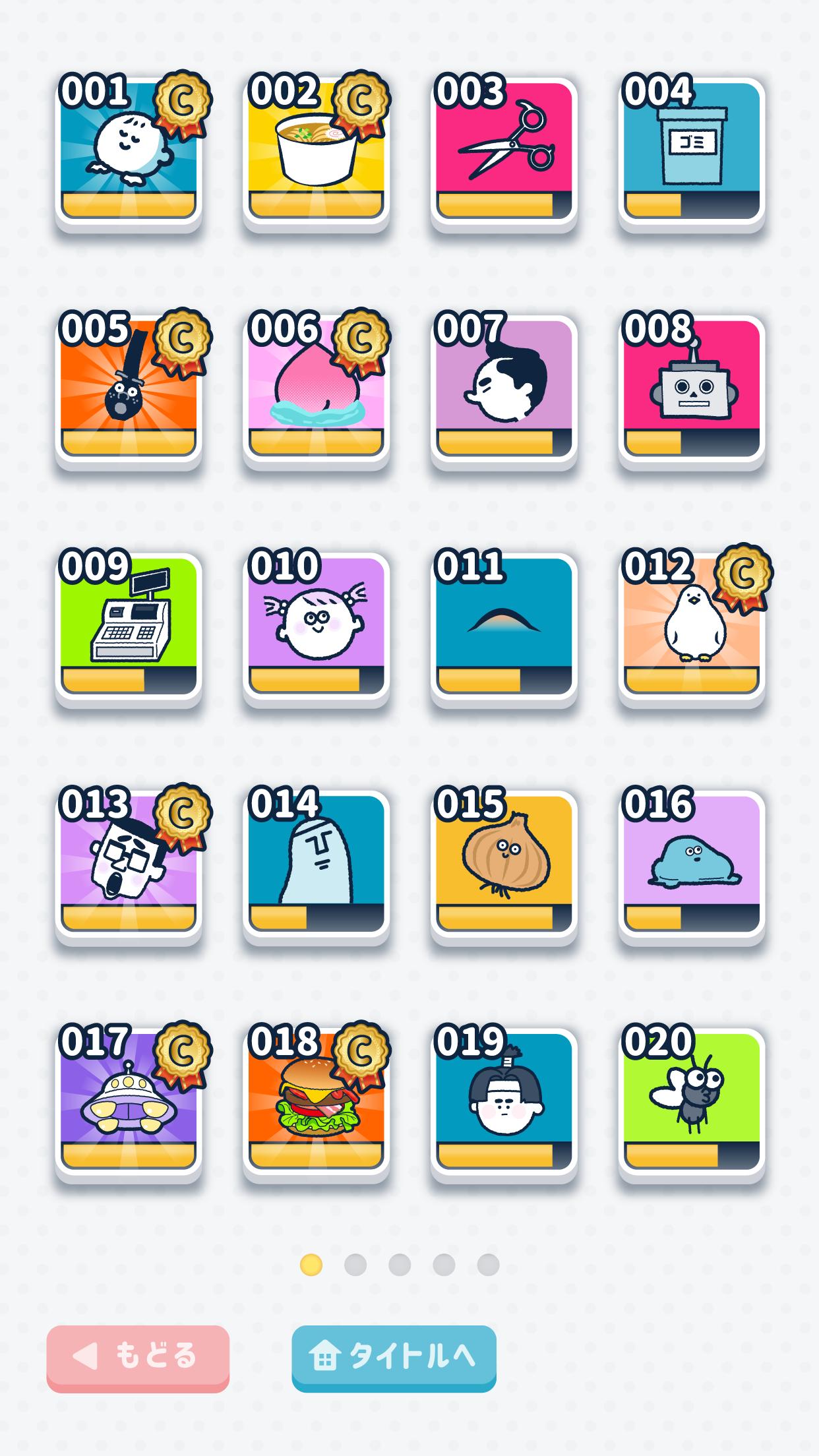
Task: Open stage 019 samurai face level
Action: (504, 1103)
